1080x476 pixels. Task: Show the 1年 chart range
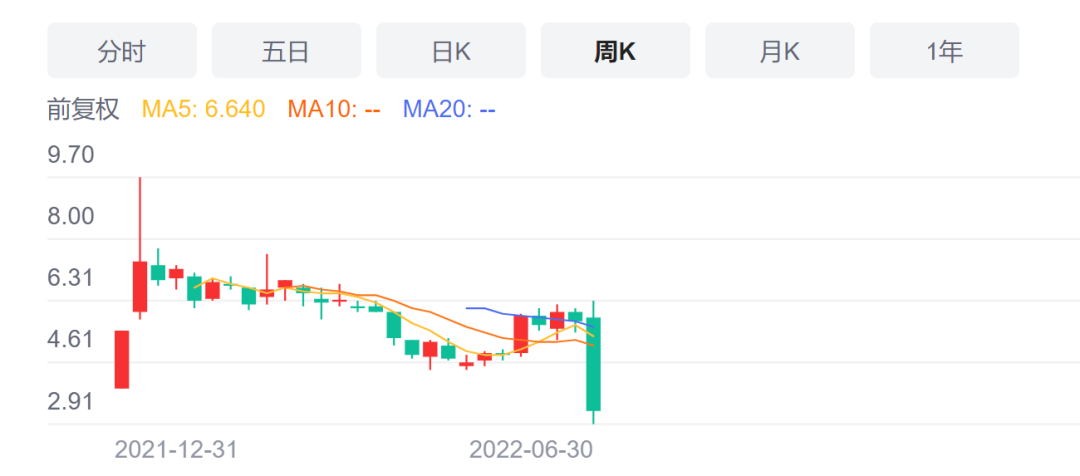(x=944, y=51)
